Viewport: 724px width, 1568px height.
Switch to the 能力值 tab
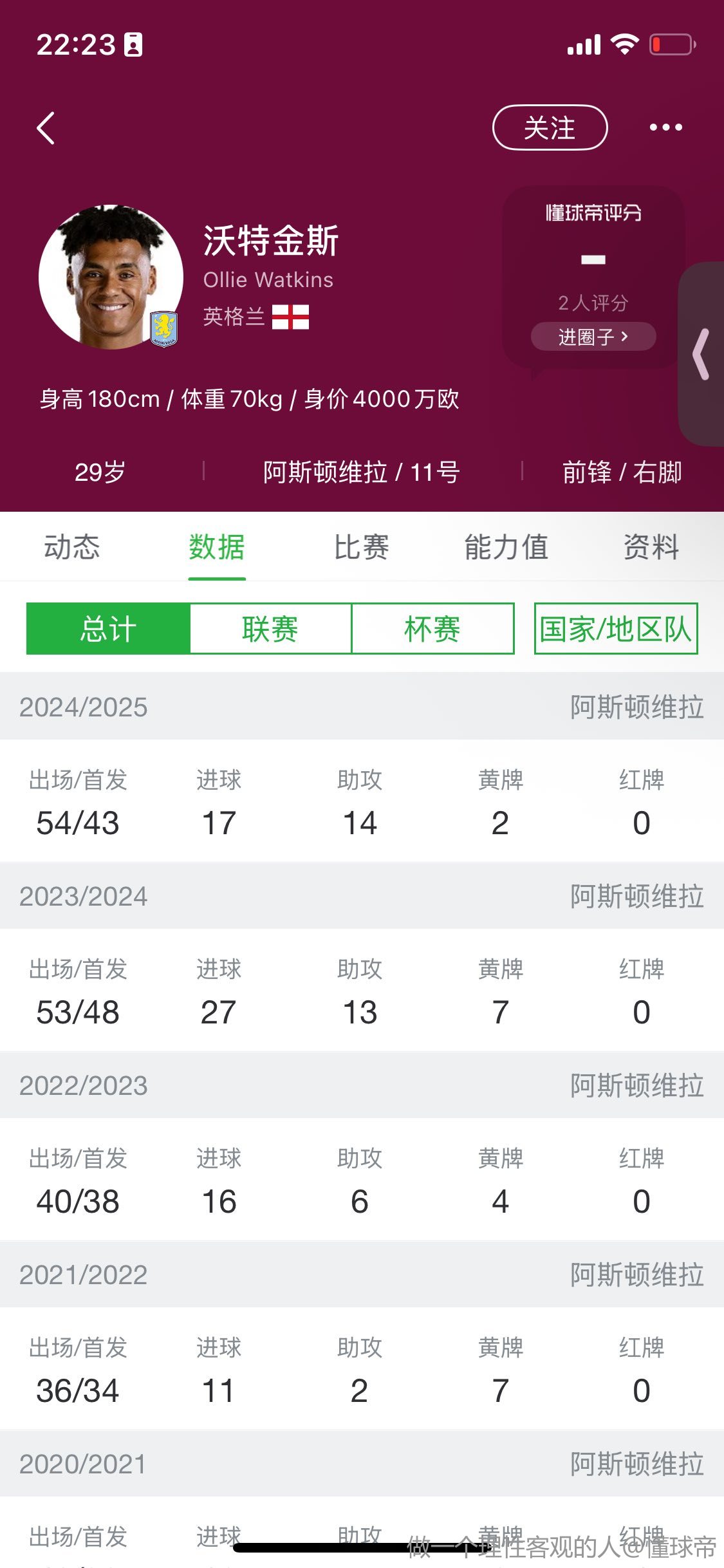506,547
